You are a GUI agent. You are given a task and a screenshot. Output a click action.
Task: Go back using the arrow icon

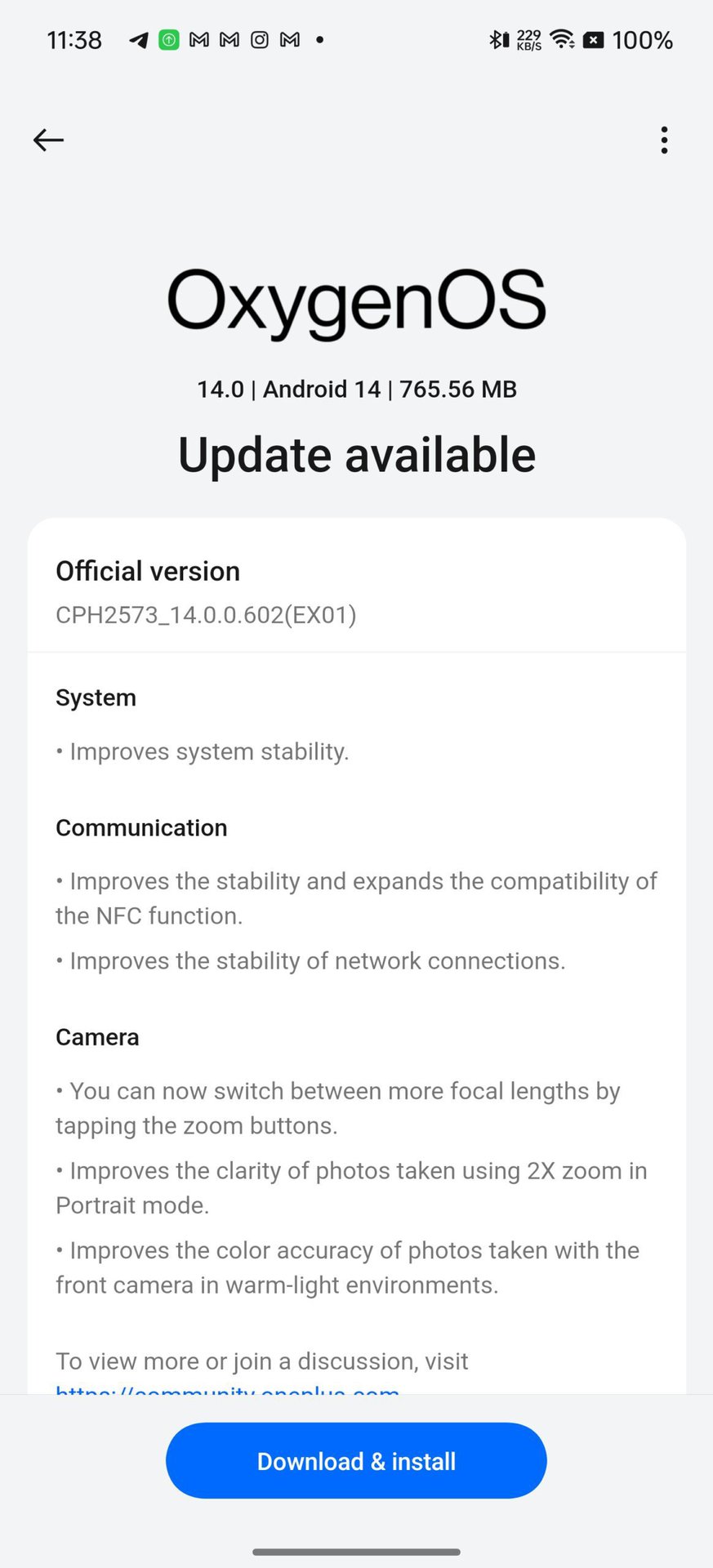48,140
